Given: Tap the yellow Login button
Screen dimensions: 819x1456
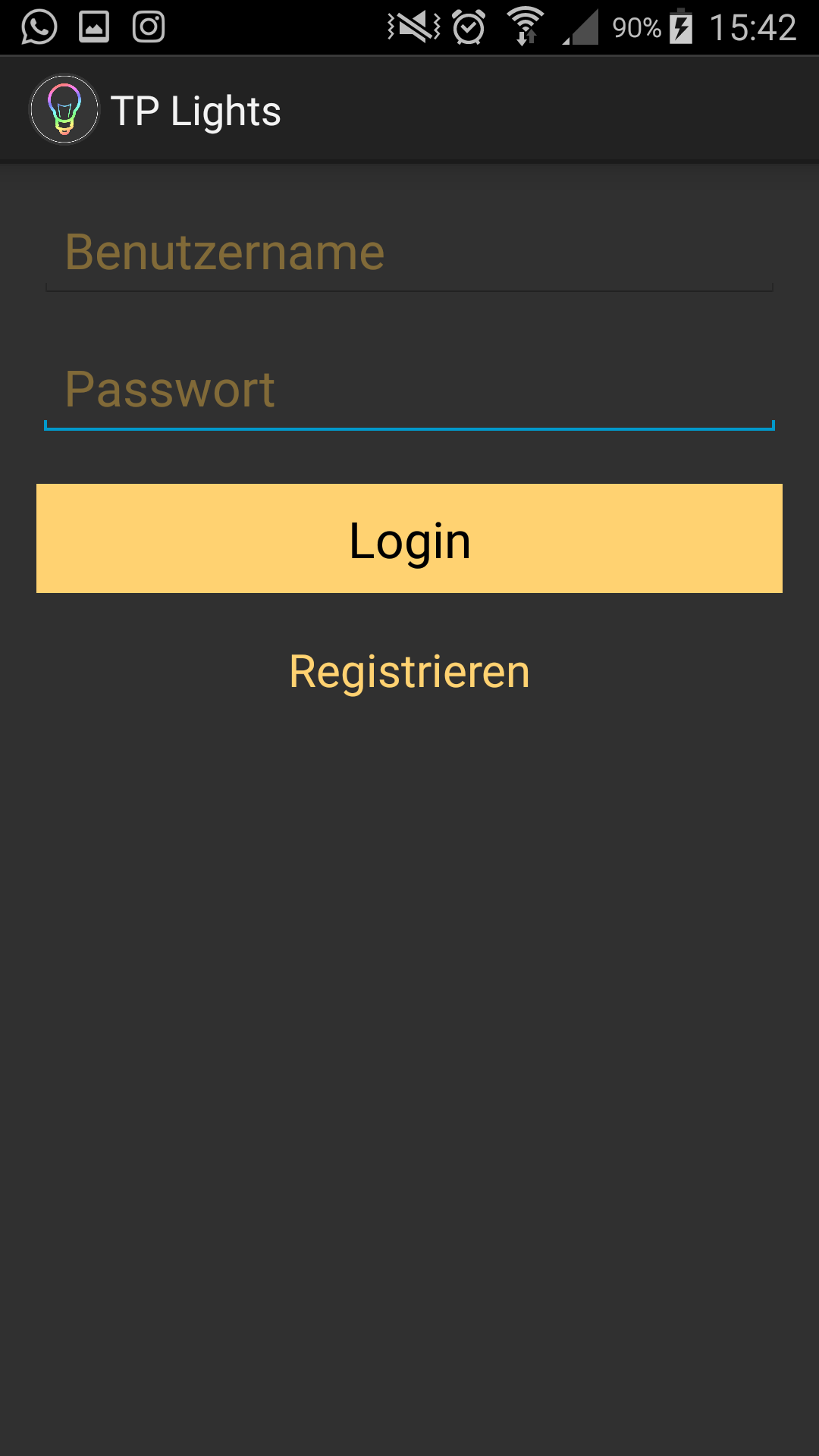Looking at the screenshot, I should pyautogui.click(x=409, y=538).
